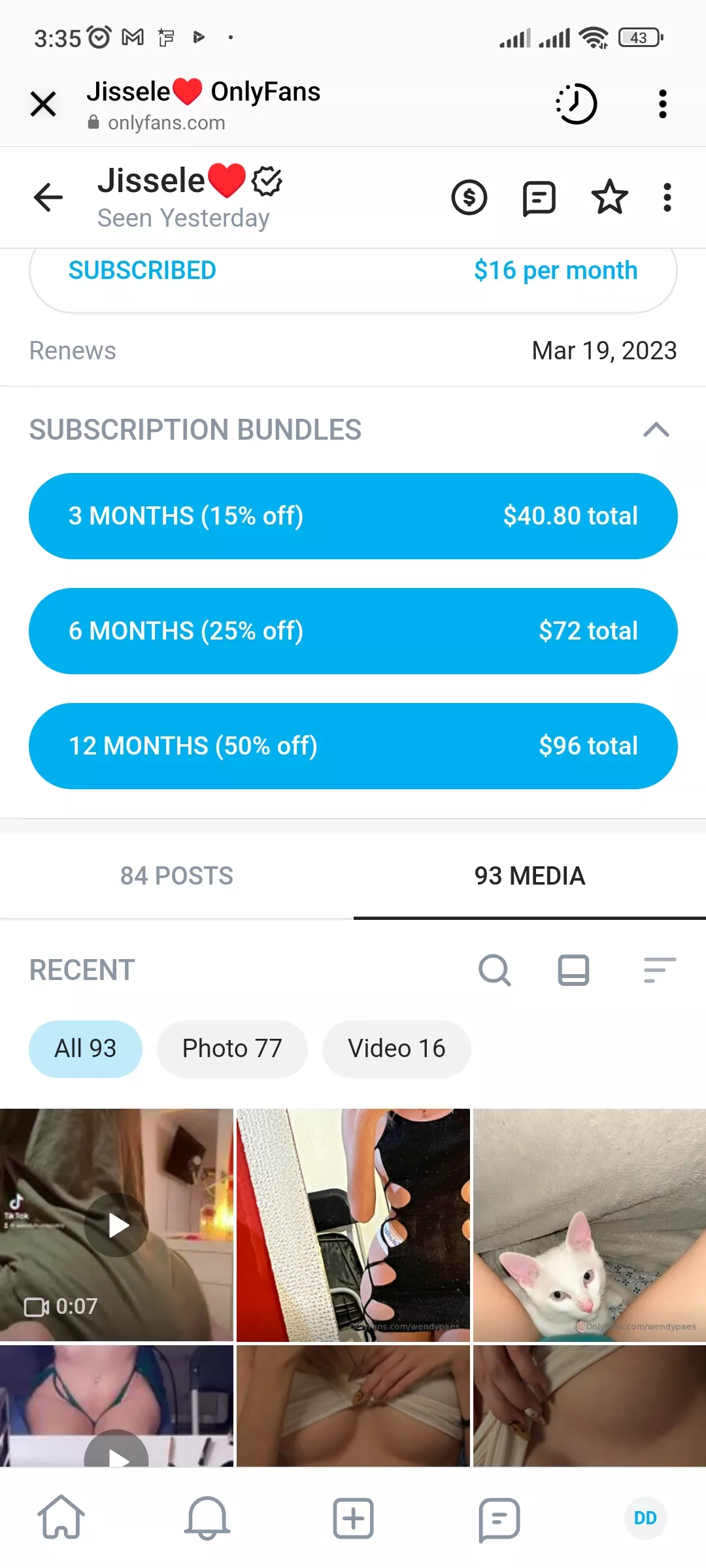
Task: Switch to the 84 Posts tab
Action: tap(176, 875)
